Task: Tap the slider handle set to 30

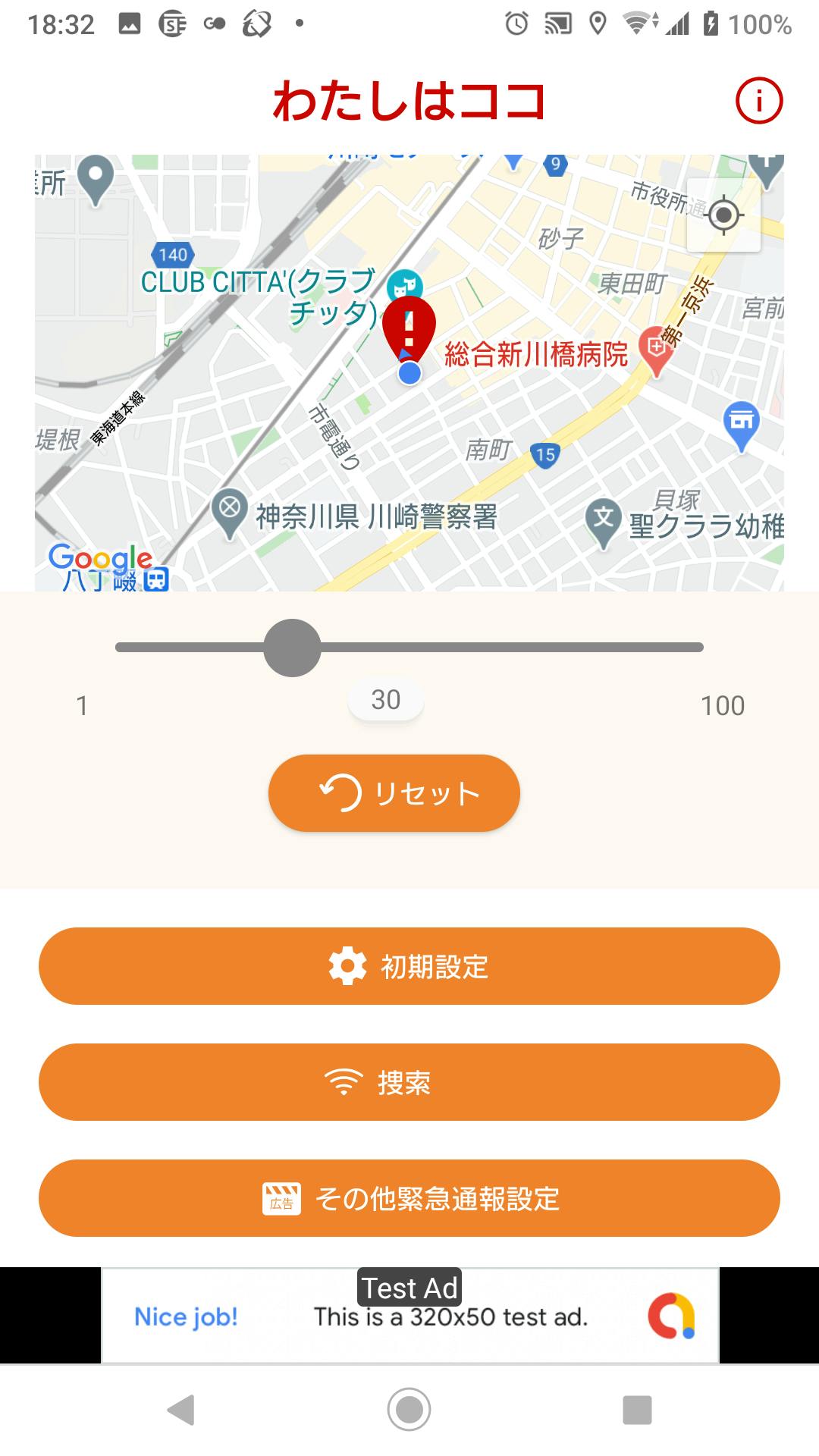Action: point(292,648)
